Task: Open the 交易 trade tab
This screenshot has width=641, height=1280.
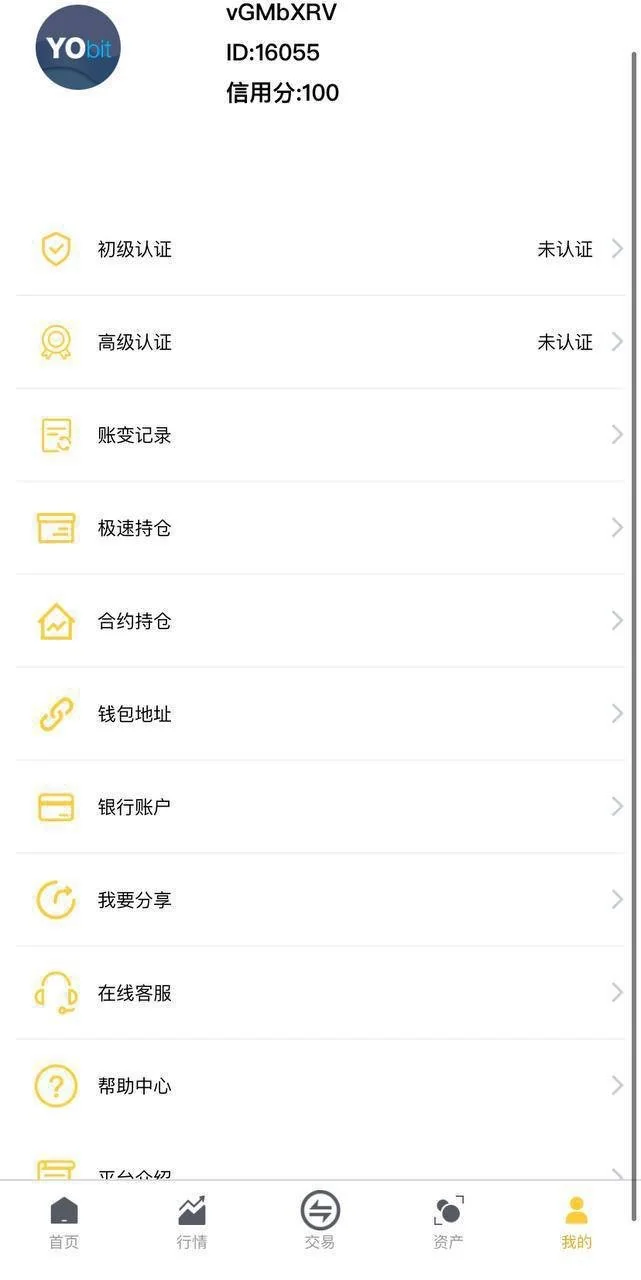Action: 320,1222
